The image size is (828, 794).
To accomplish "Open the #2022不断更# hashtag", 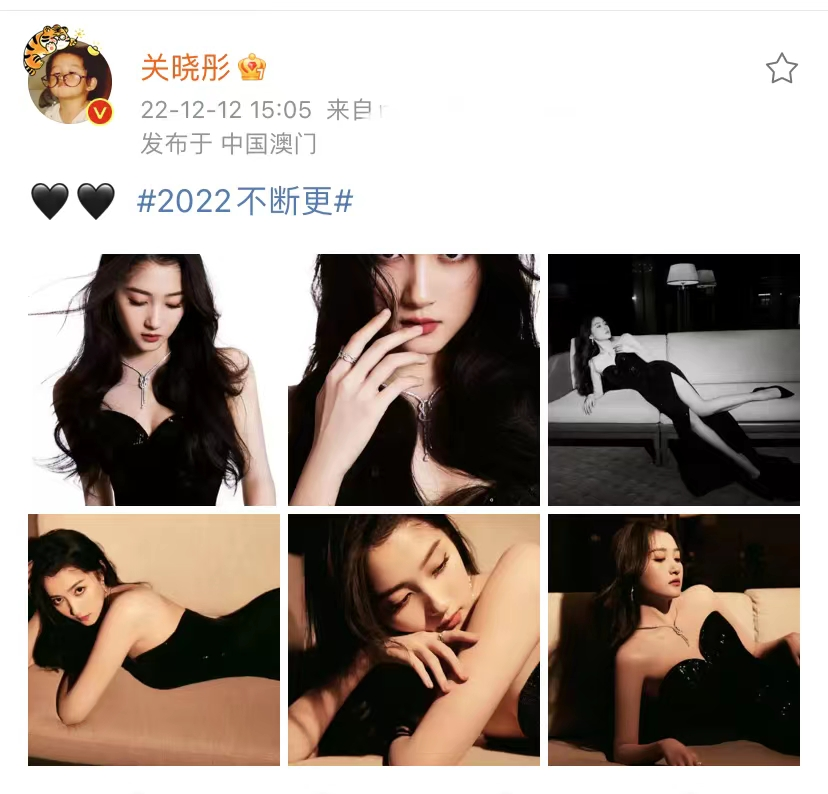I will [x=245, y=202].
